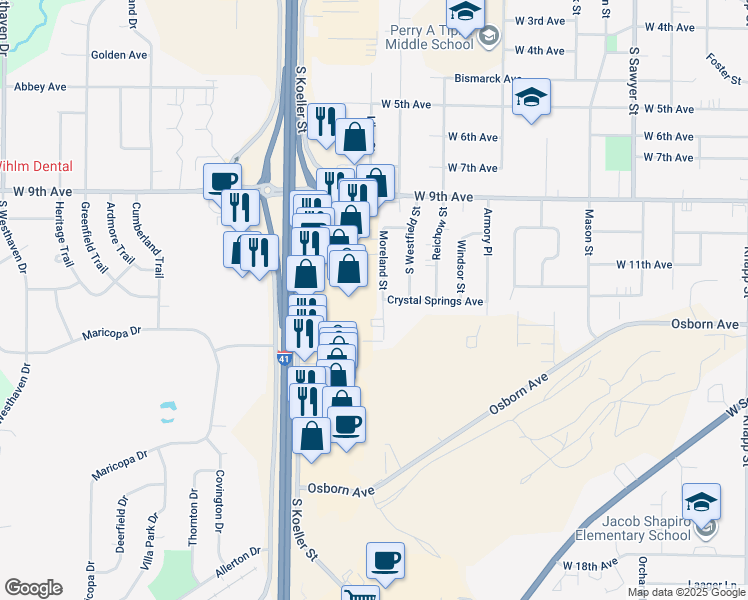Tap the shopping cart marker at the bottom edge

tap(361, 594)
